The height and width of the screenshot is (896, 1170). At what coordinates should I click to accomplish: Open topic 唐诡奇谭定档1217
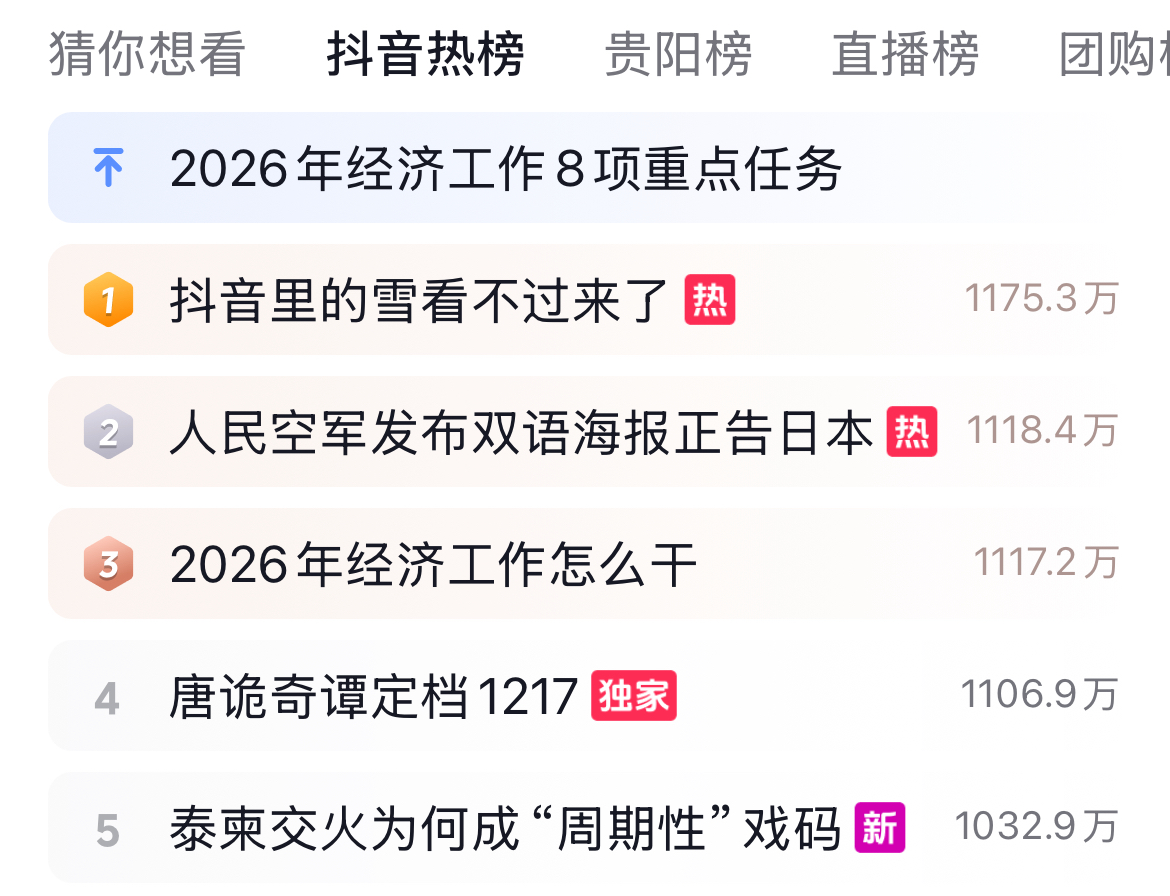pyautogui.click(x=375, y=696)
